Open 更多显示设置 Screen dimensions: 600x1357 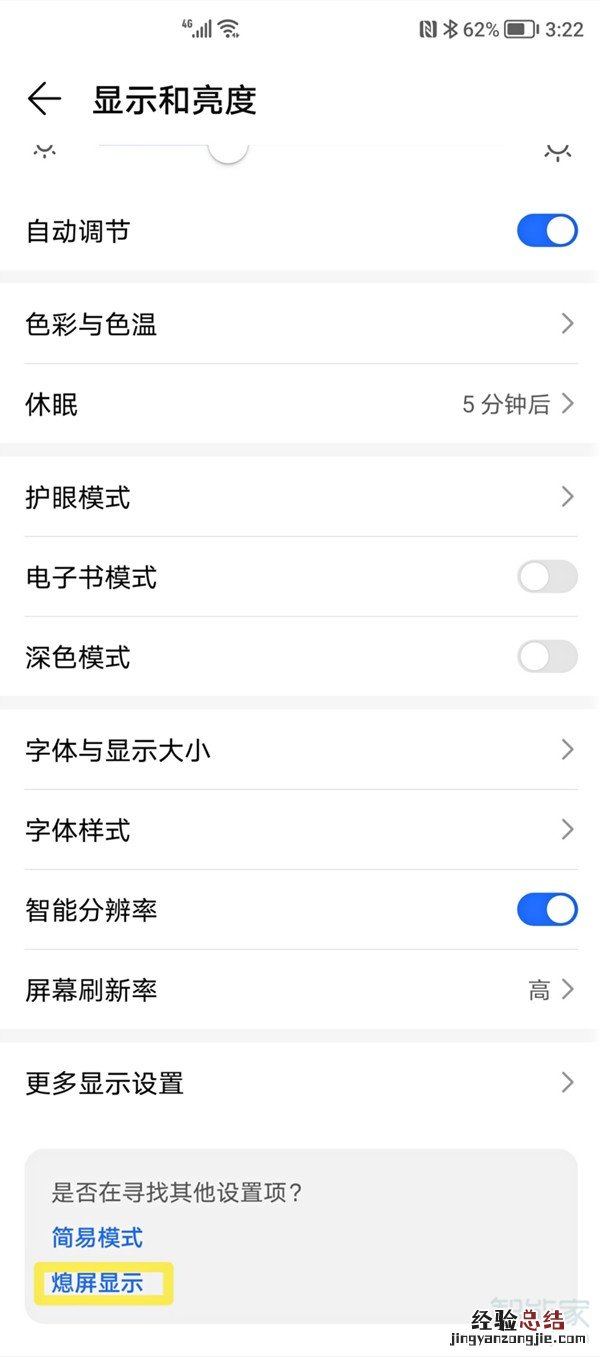(300, 1083)
